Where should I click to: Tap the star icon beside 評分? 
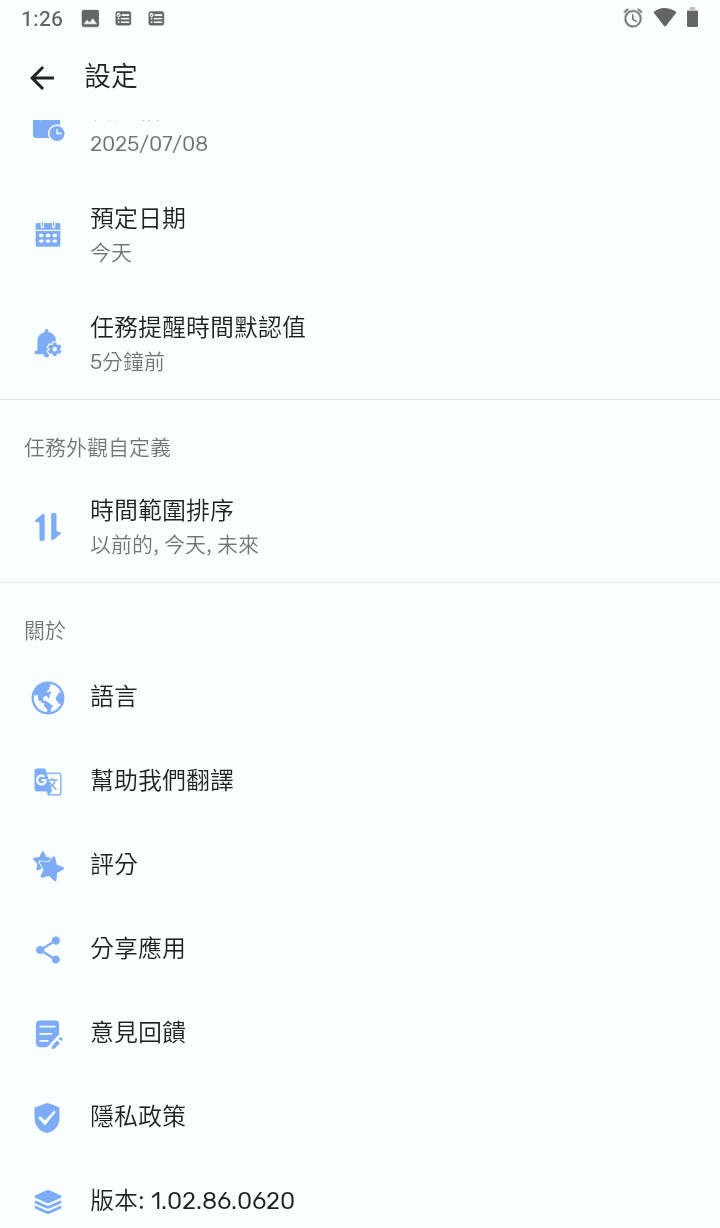coord(47,865)
